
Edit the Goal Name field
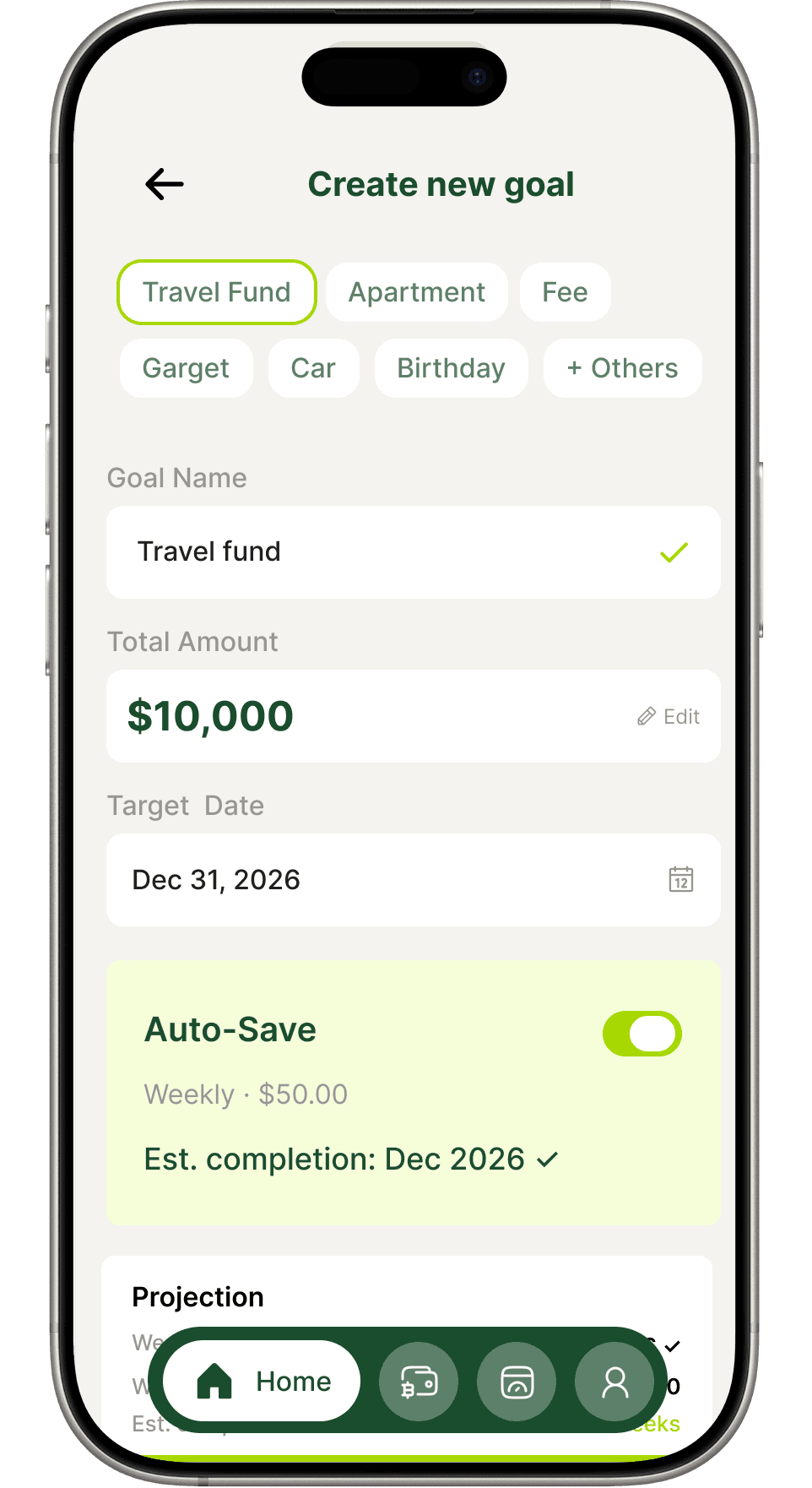[414, 552]
